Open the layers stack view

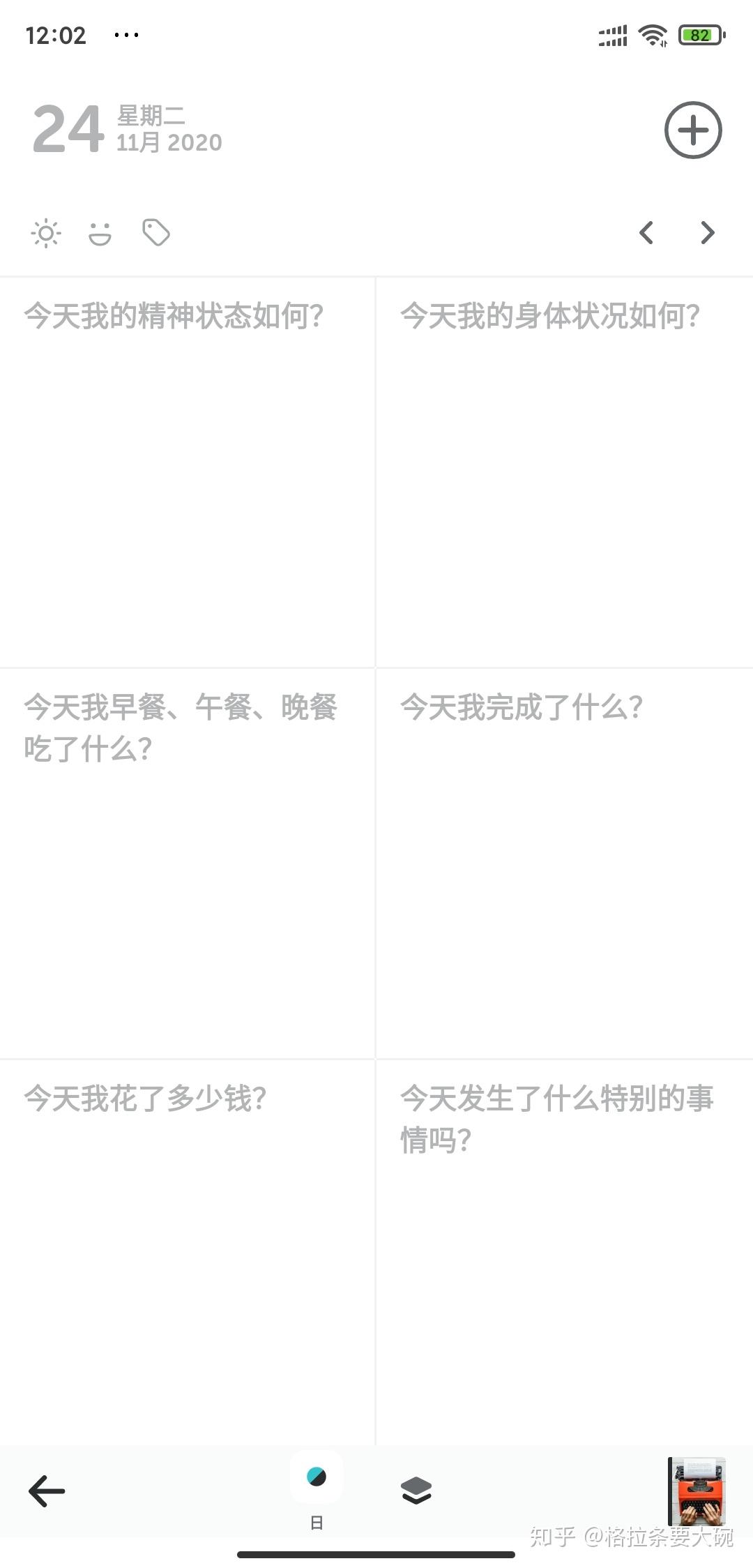pyautogui.click(x=416, y=1491)
